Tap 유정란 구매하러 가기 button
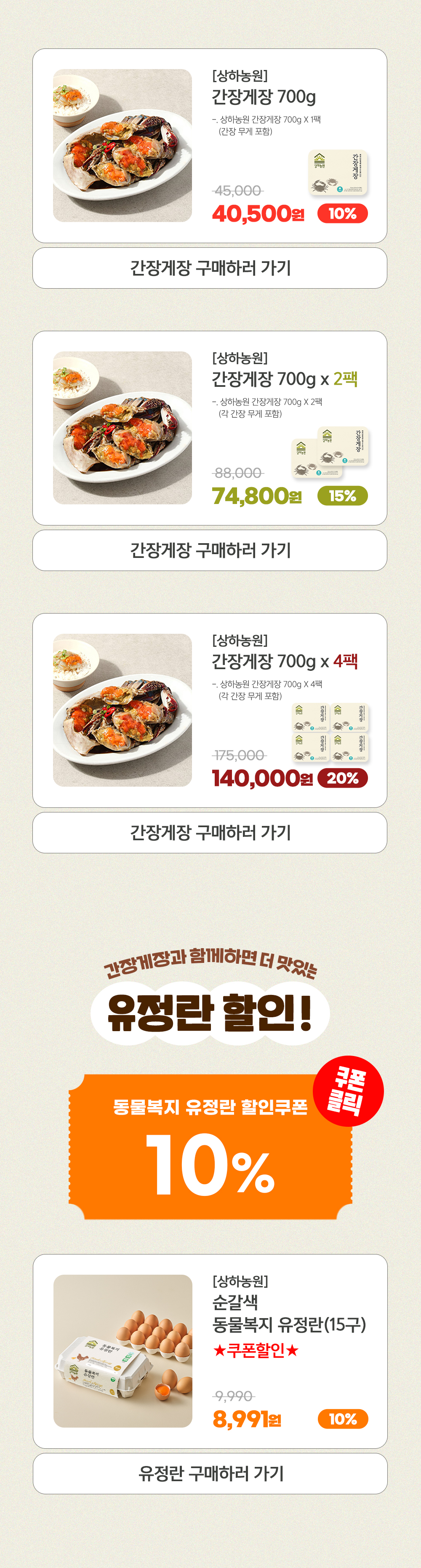Viewport: 421px width, 1568px height. click(210, 1473)
